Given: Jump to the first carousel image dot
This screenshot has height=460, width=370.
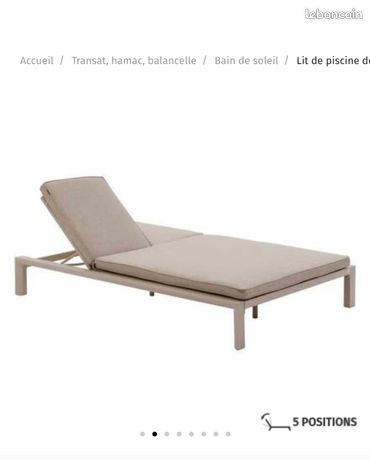Looking at the screenshot, I should (x=142, y=434).
